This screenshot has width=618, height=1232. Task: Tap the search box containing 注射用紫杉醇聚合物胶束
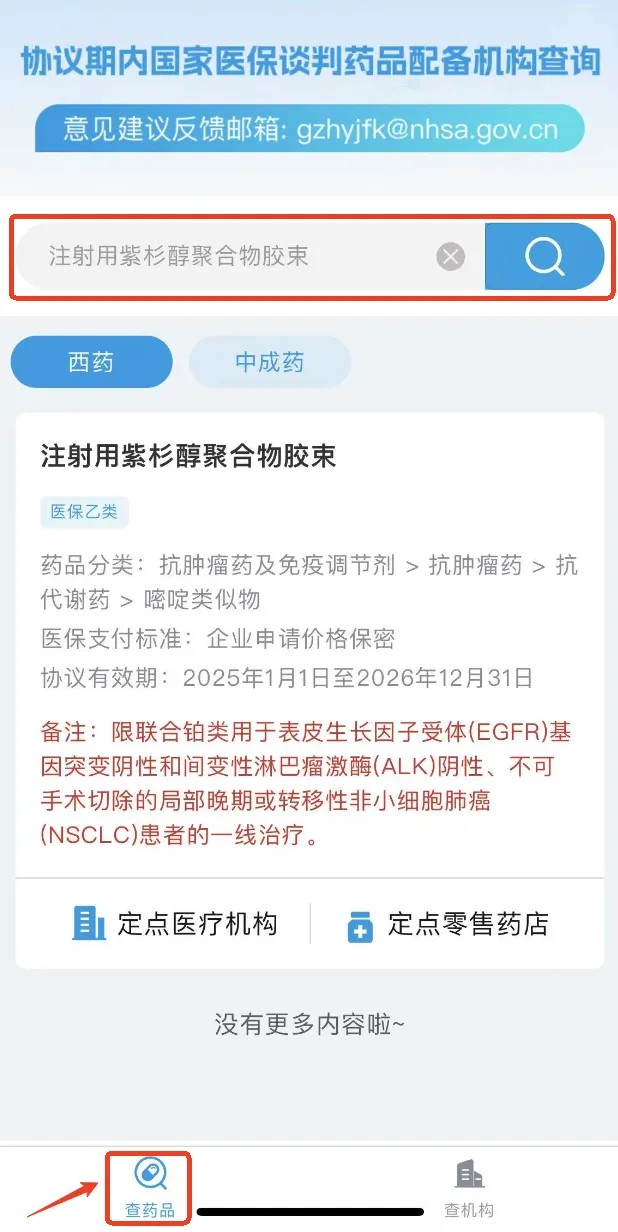point(230,257)
